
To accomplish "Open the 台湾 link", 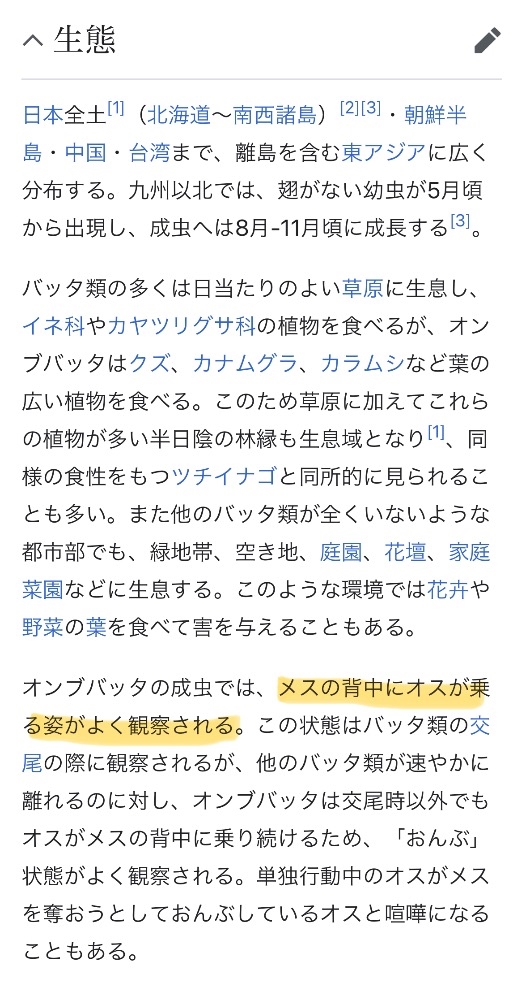I will [x=150, y=153].
